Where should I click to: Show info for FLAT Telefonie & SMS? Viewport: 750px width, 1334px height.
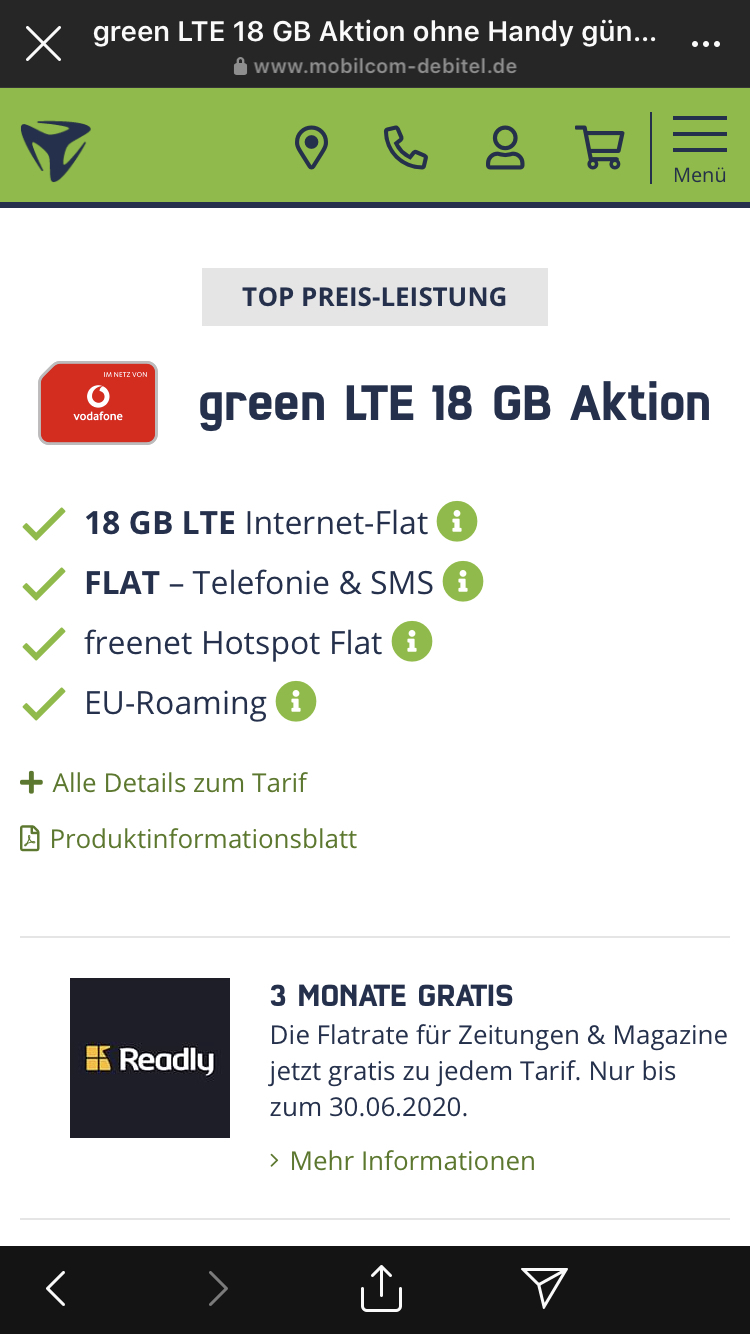(463, 581)
